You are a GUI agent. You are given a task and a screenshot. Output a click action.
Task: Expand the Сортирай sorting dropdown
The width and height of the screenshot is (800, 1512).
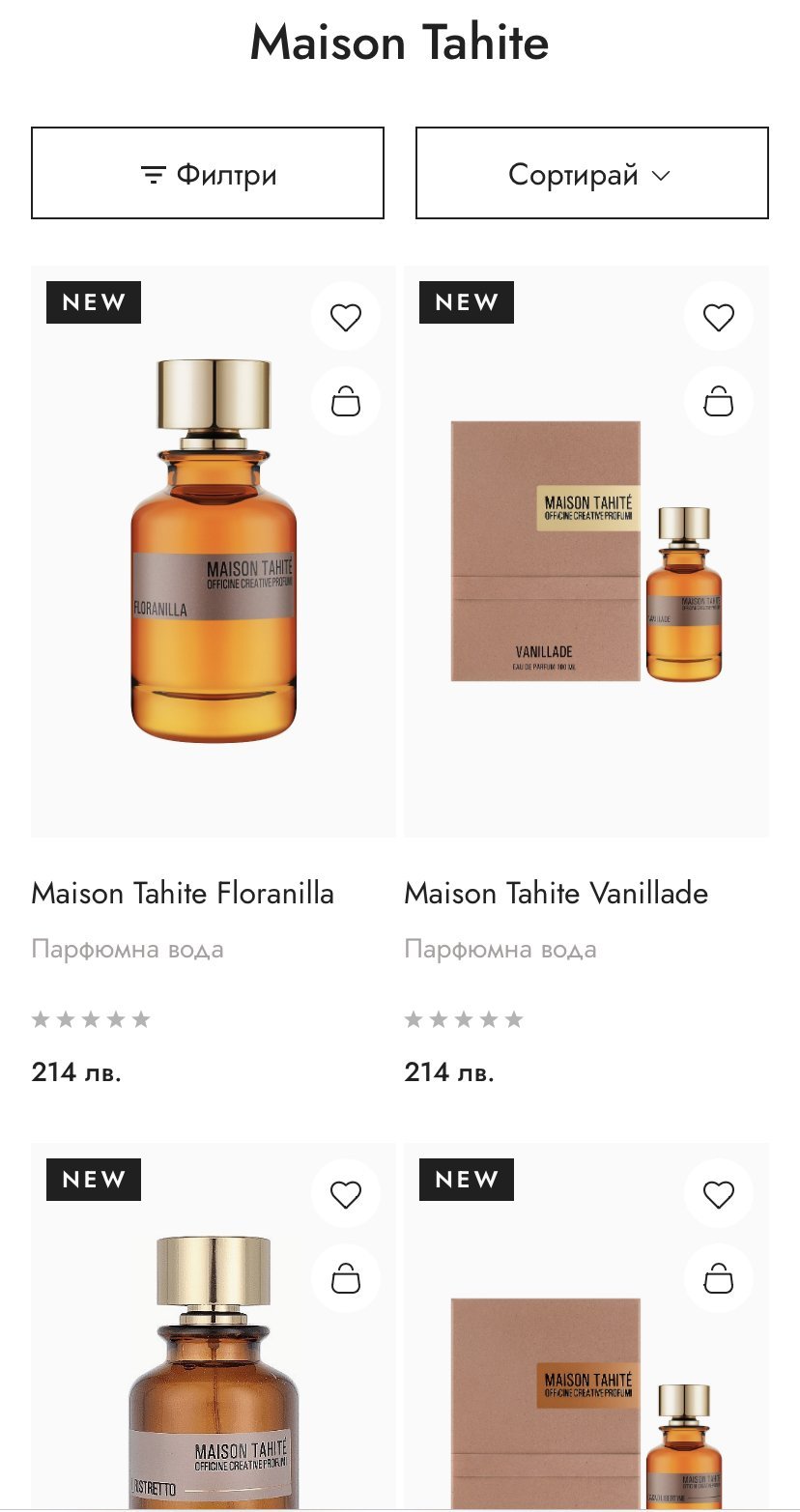(x=591, y=174)
